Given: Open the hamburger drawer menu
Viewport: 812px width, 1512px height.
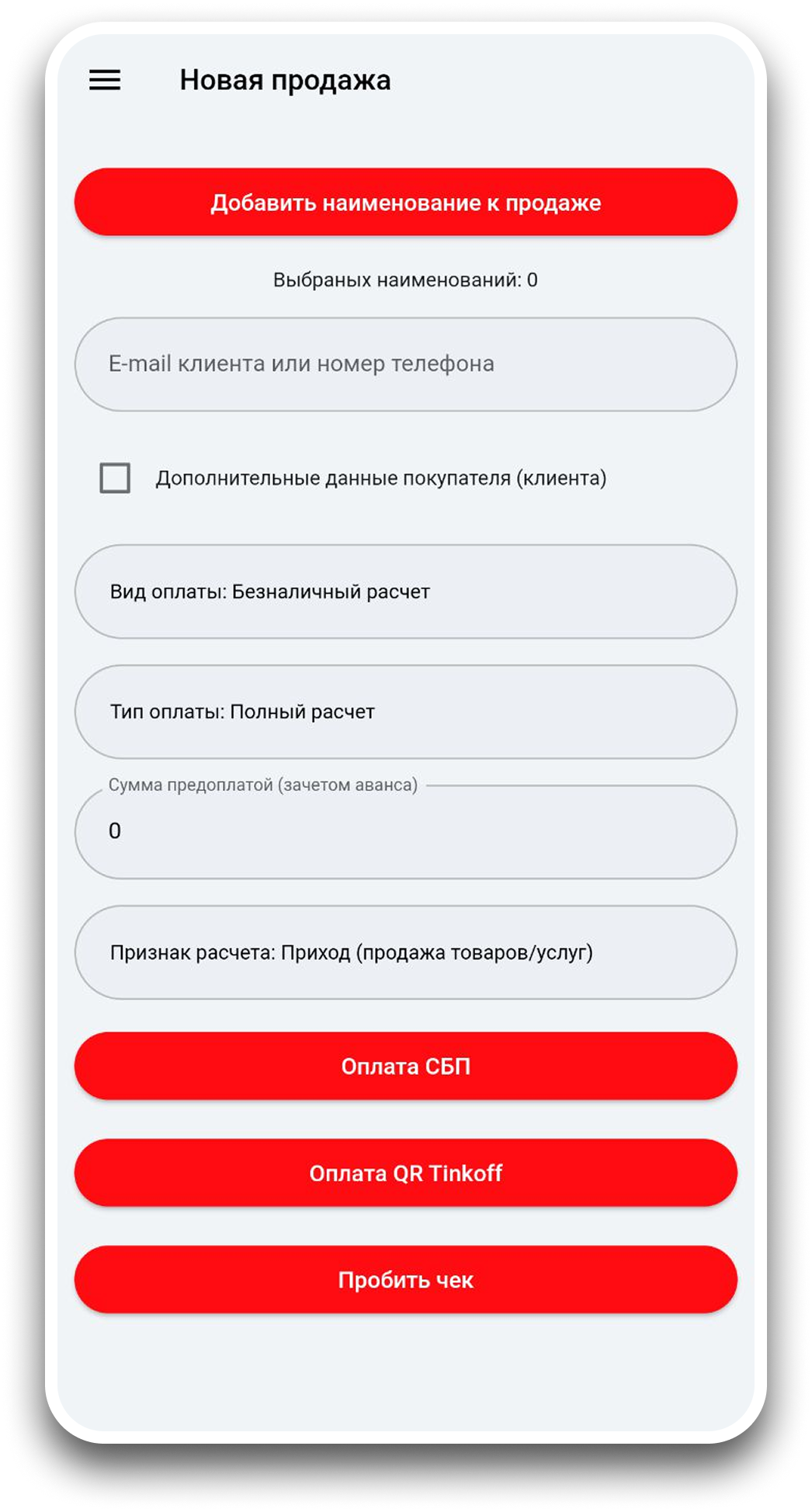Looking at the screenshot, I should pos(105,80).
